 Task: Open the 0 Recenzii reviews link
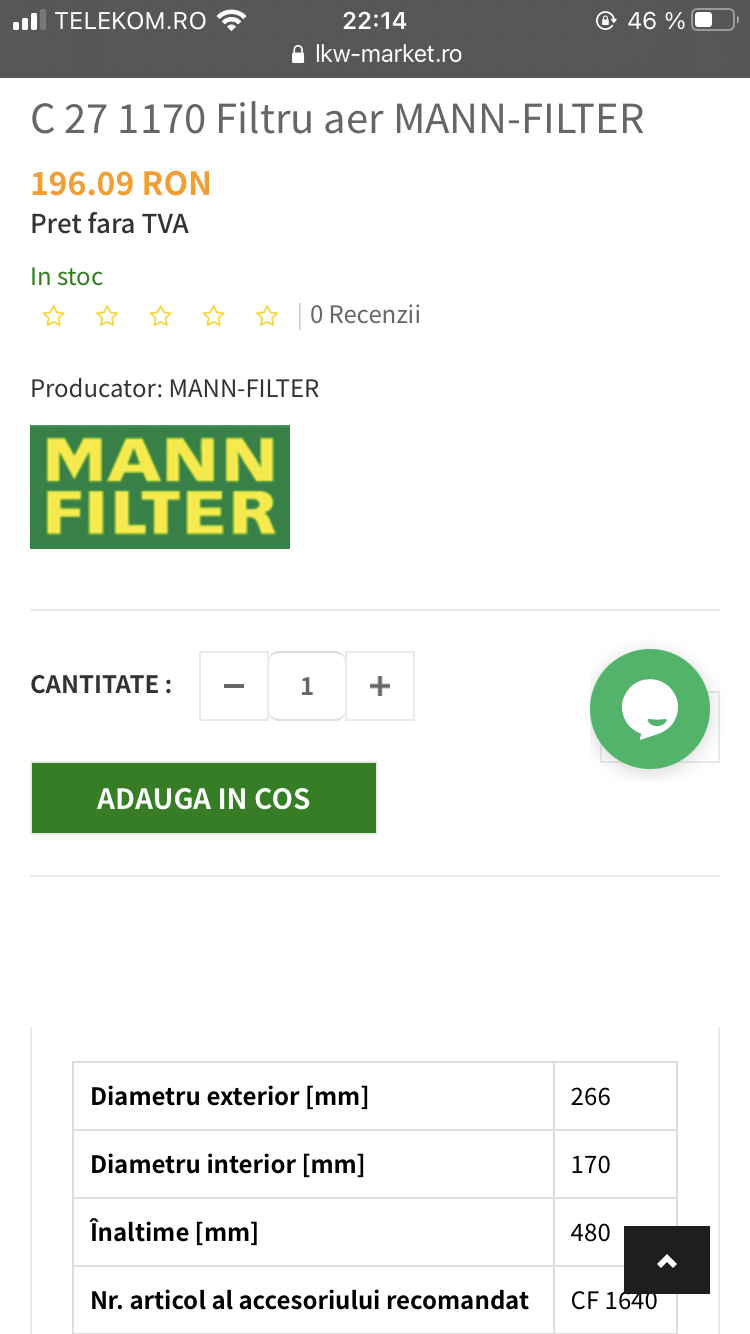point(365,315)
